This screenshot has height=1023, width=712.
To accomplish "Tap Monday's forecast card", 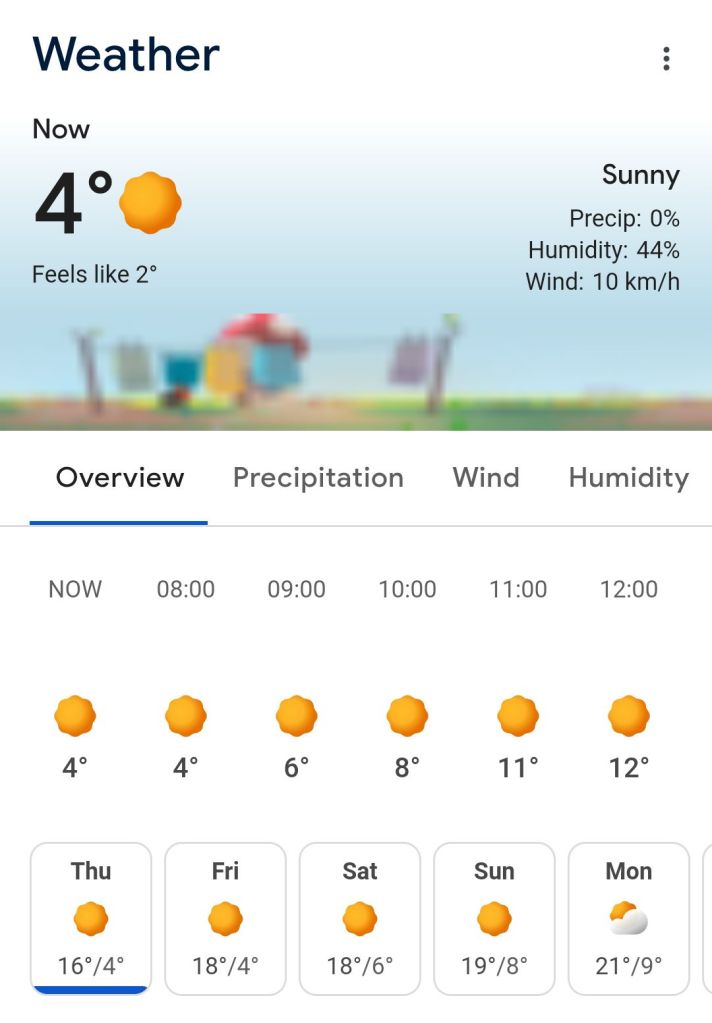I will 628,918.
